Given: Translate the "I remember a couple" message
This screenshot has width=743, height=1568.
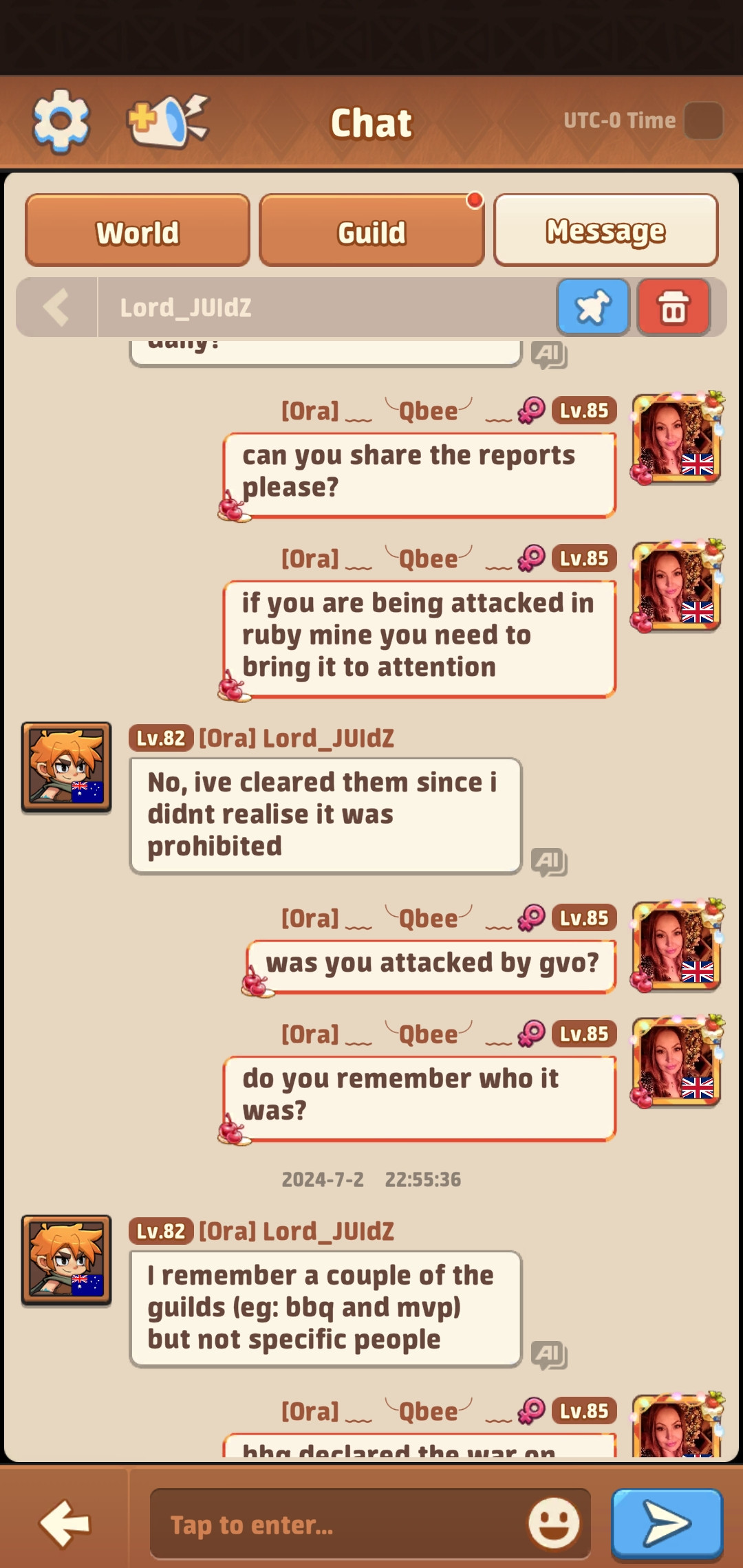Looking at the screenshot, I should pos(549,1354).
